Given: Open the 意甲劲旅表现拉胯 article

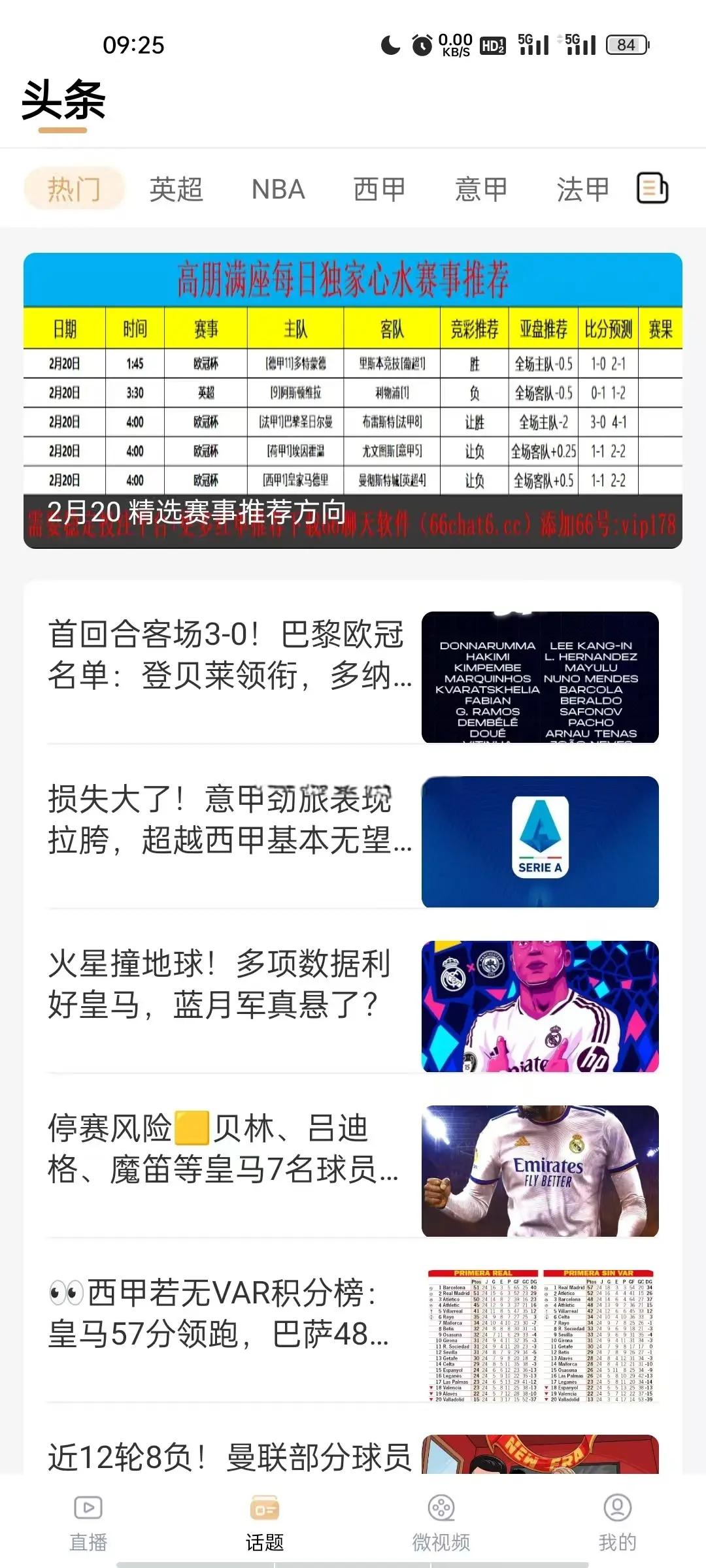Looking at the screenshot, I should [229, 820].
